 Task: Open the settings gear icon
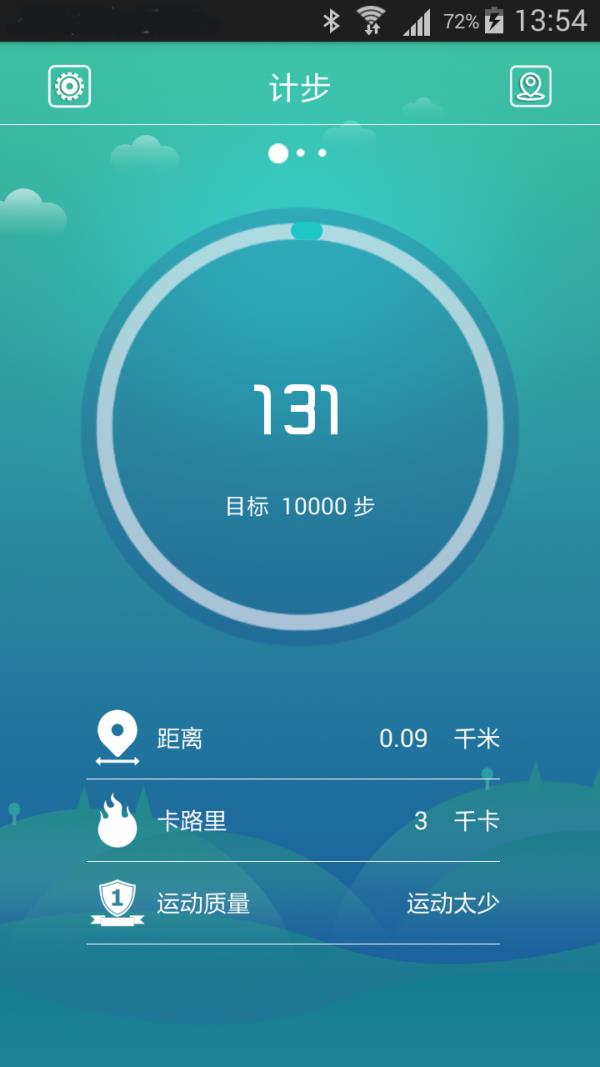point(69,86)
